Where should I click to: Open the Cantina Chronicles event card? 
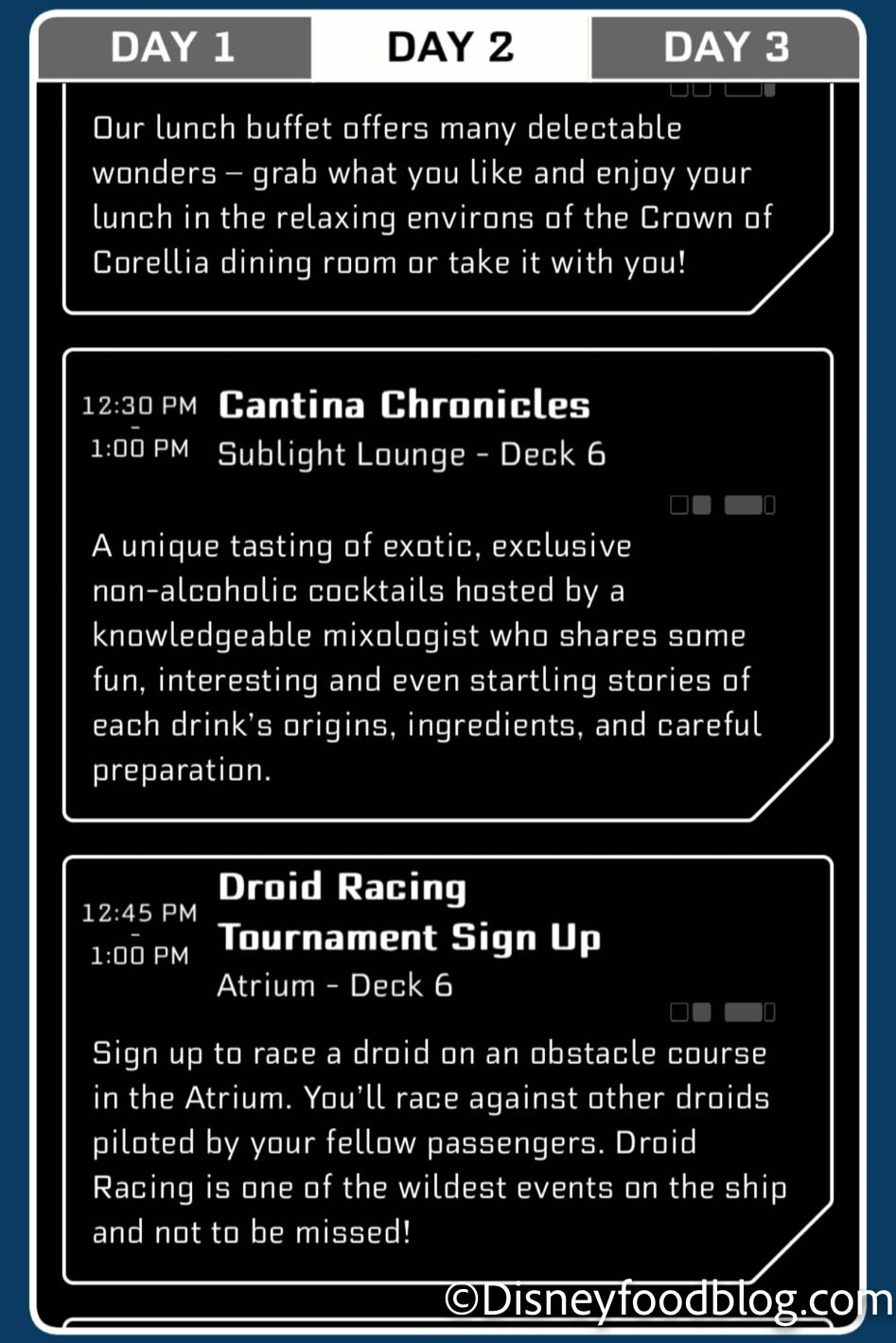[x=404, y=406]
